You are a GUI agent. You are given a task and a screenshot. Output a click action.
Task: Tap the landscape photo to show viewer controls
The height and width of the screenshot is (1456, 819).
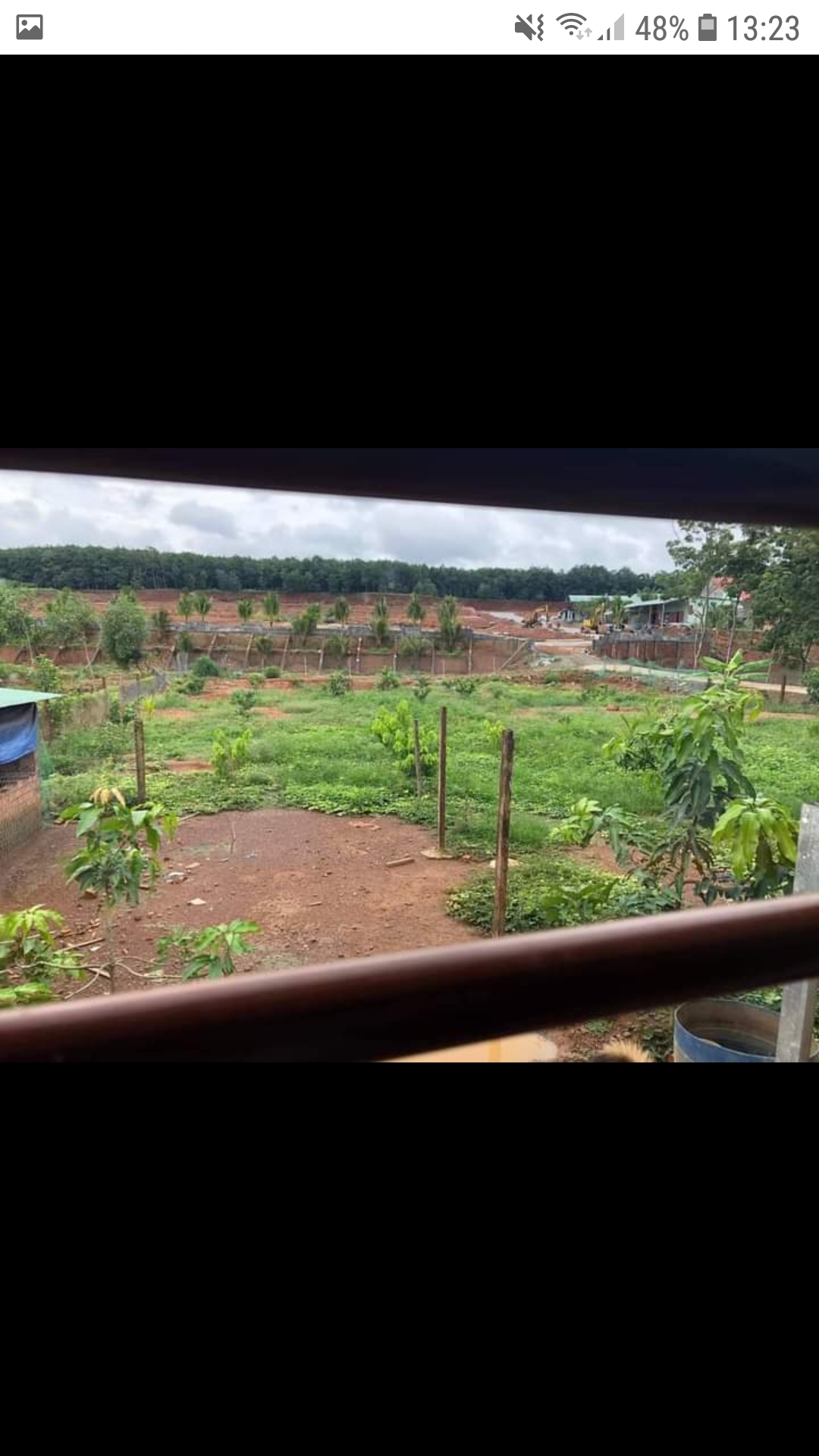409,755
